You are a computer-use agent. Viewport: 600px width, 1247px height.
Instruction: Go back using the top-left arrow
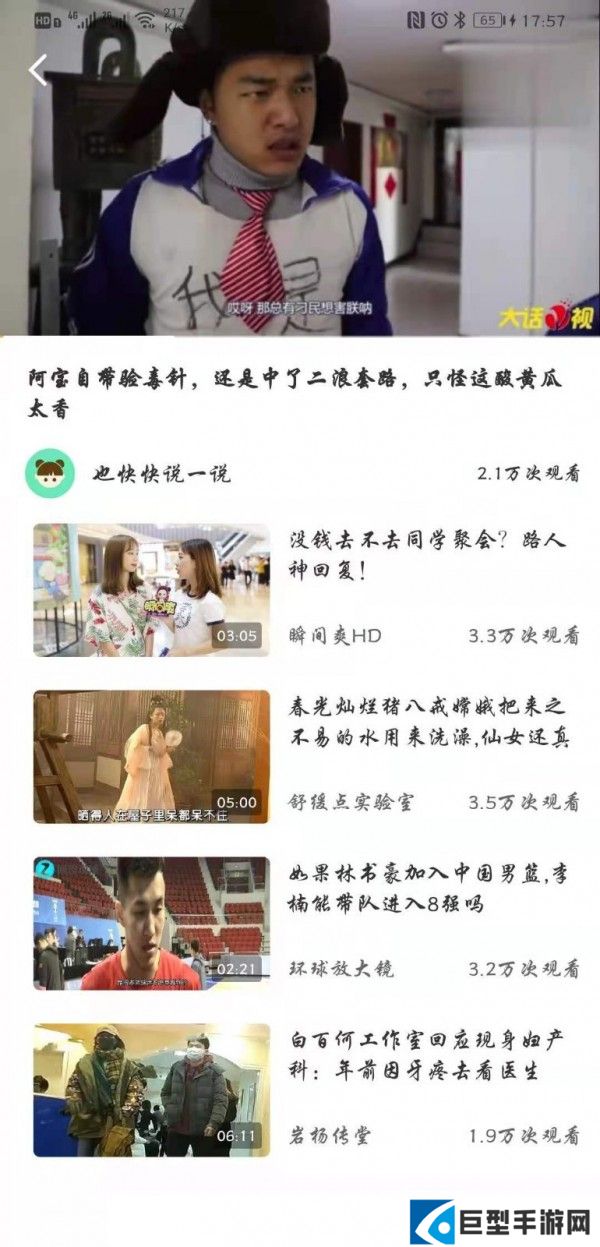point(39,70)
